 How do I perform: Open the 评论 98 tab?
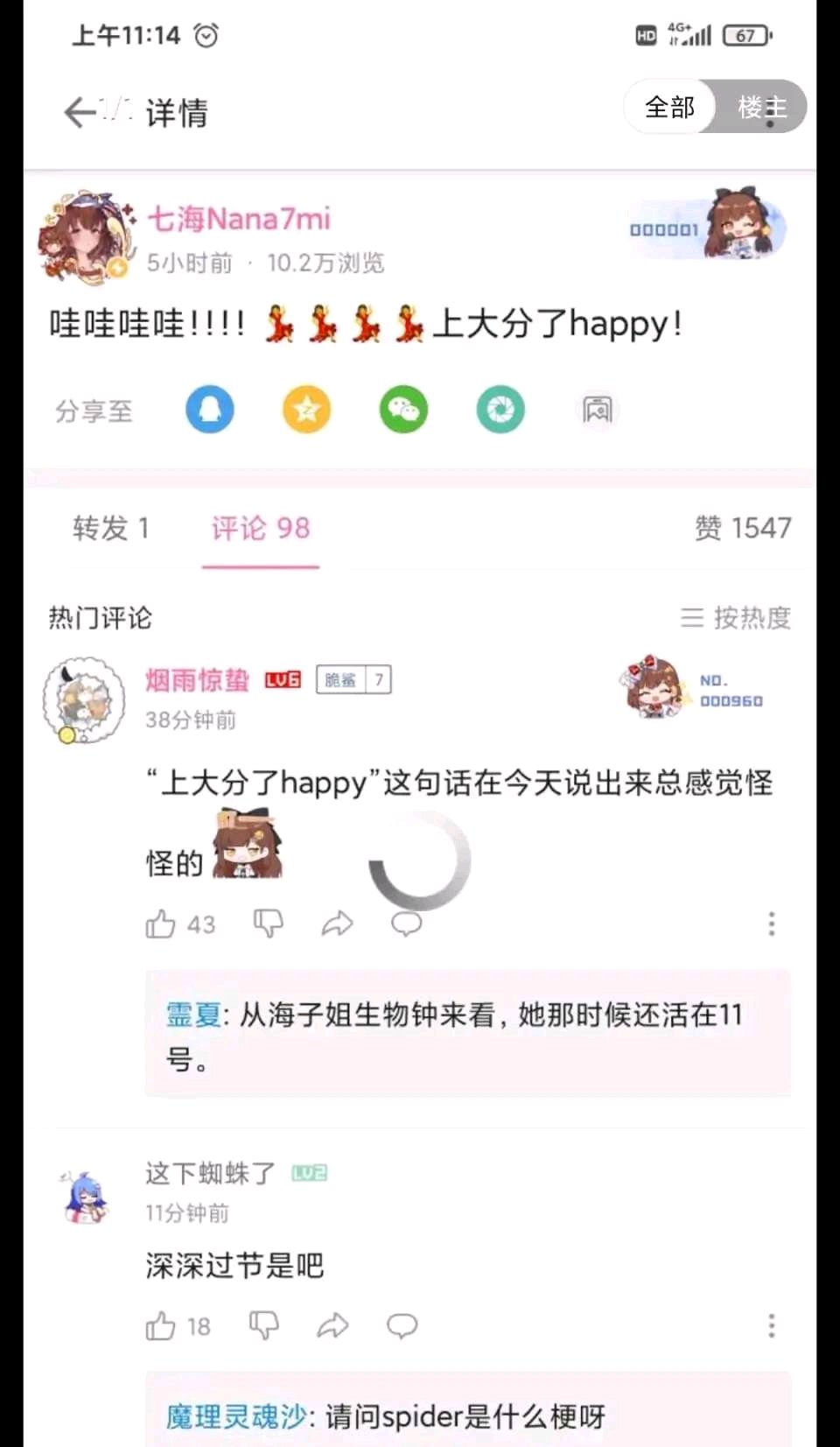[x=261, y=528]
